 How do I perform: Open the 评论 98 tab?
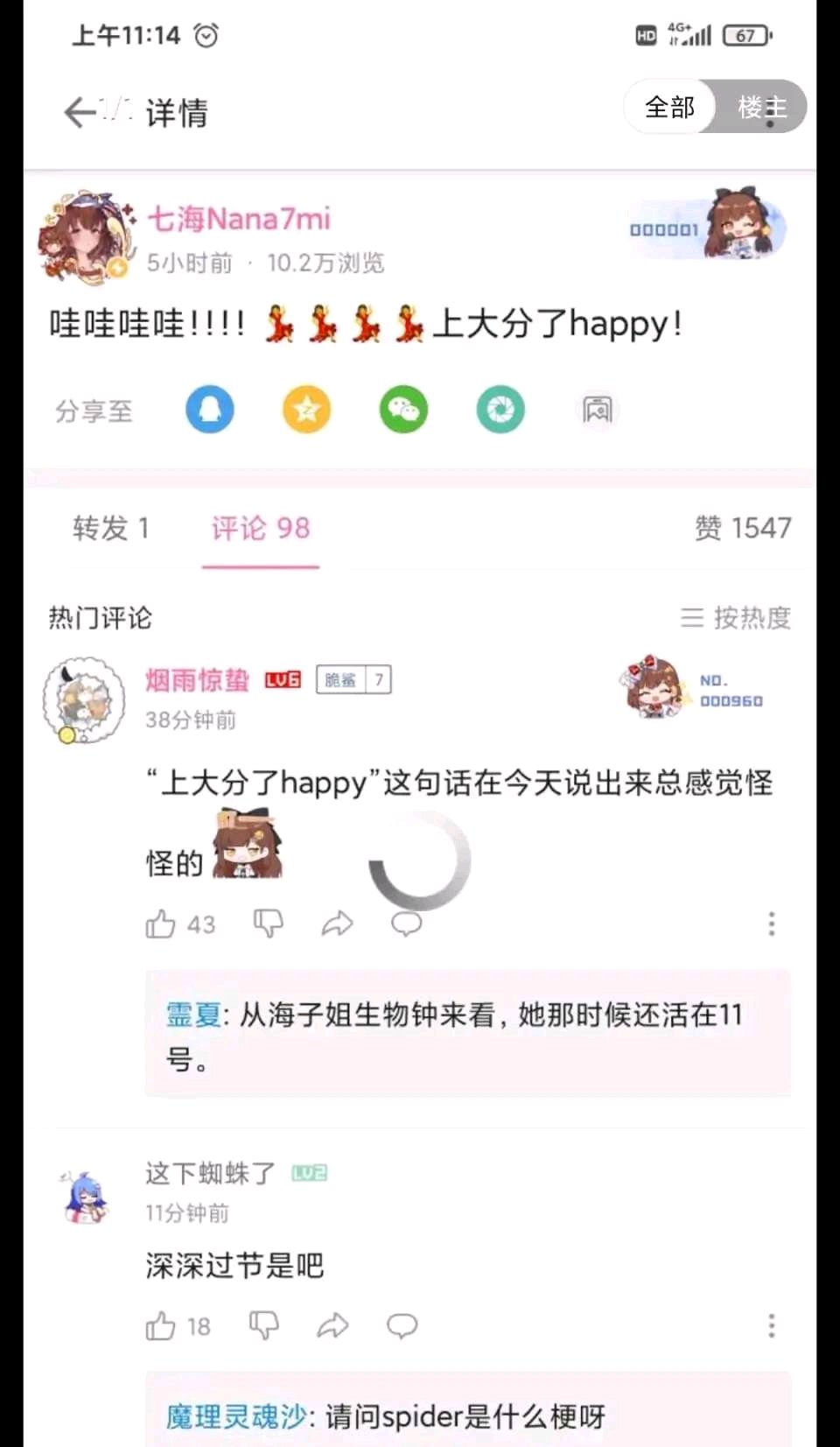[x=261, y=528]
